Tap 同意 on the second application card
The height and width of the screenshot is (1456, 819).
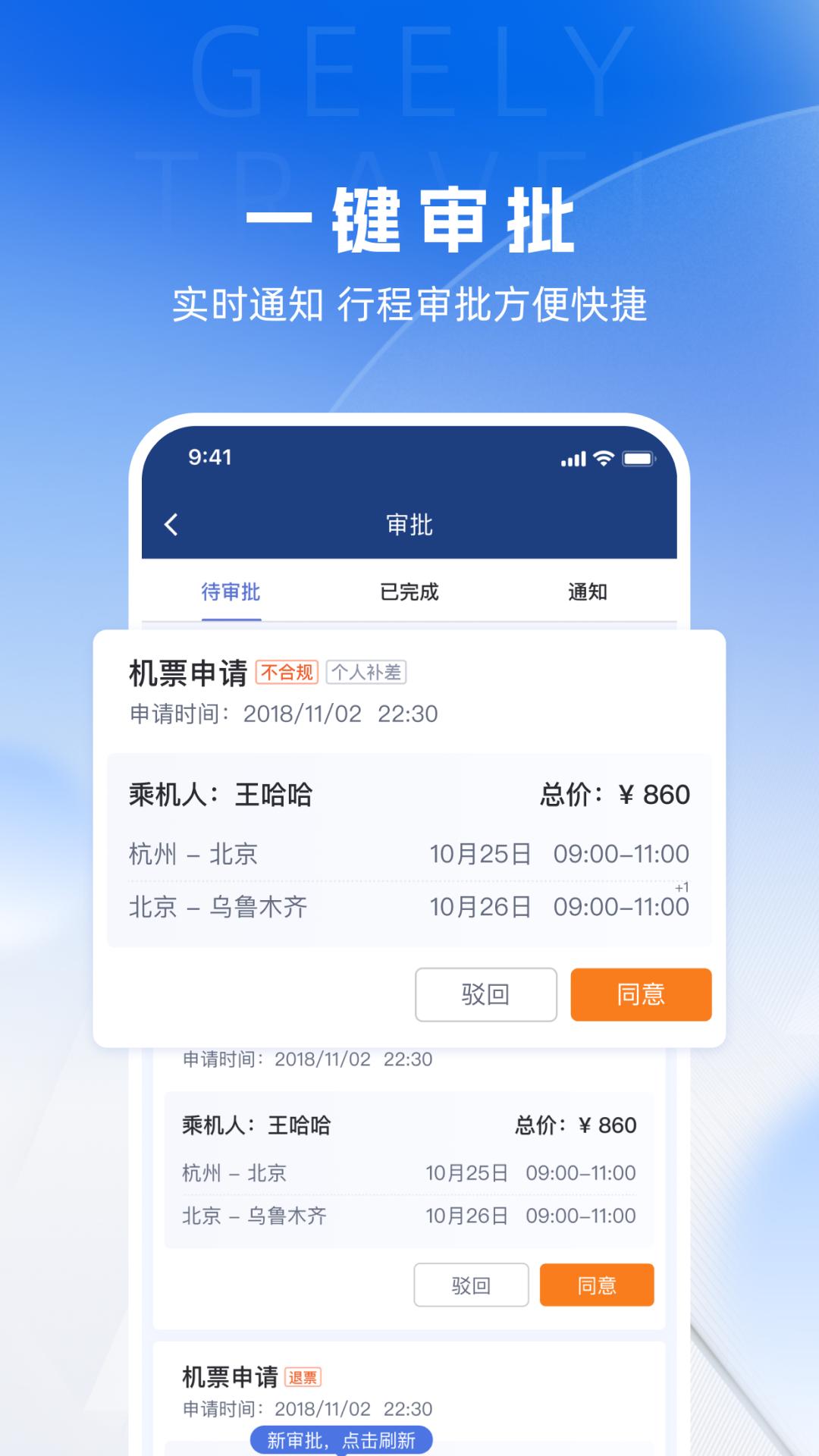597,1285
